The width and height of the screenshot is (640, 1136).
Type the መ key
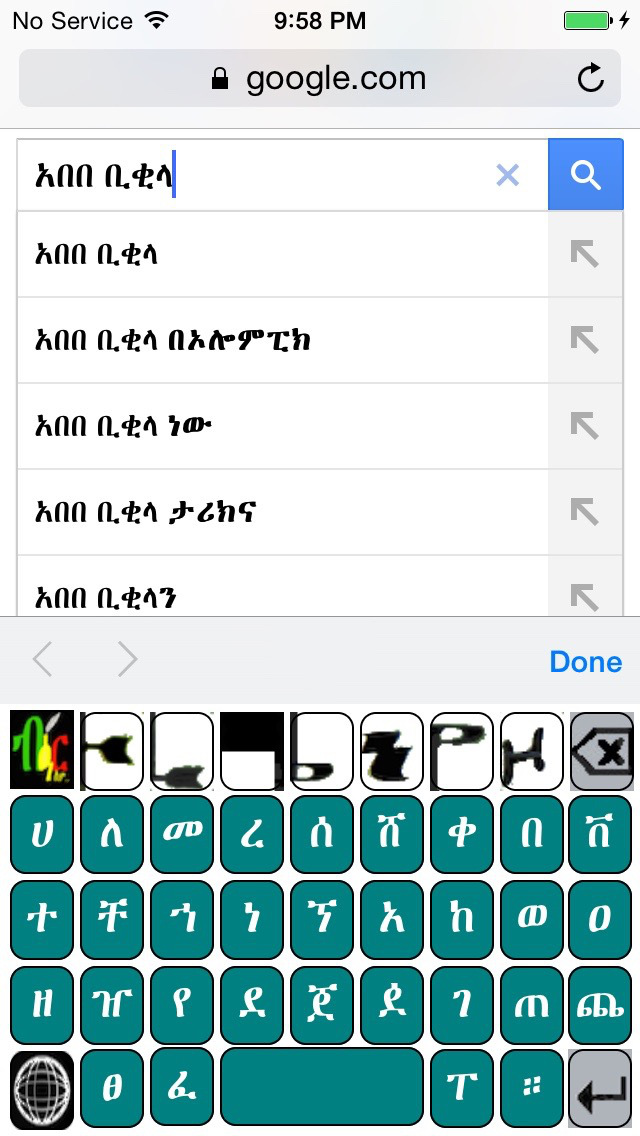coord(181,834)
